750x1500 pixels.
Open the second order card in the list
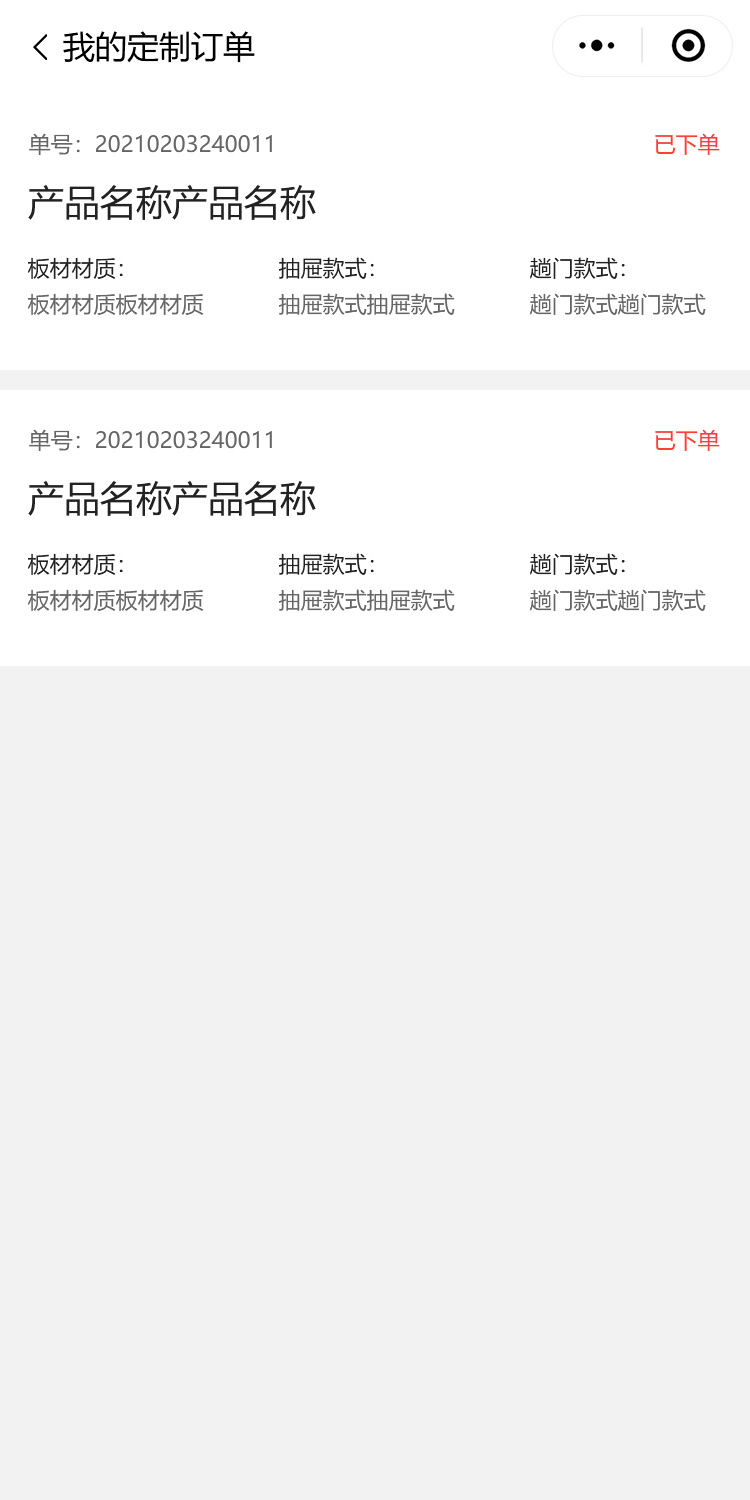pyautogui.click(x=374, y=526)
